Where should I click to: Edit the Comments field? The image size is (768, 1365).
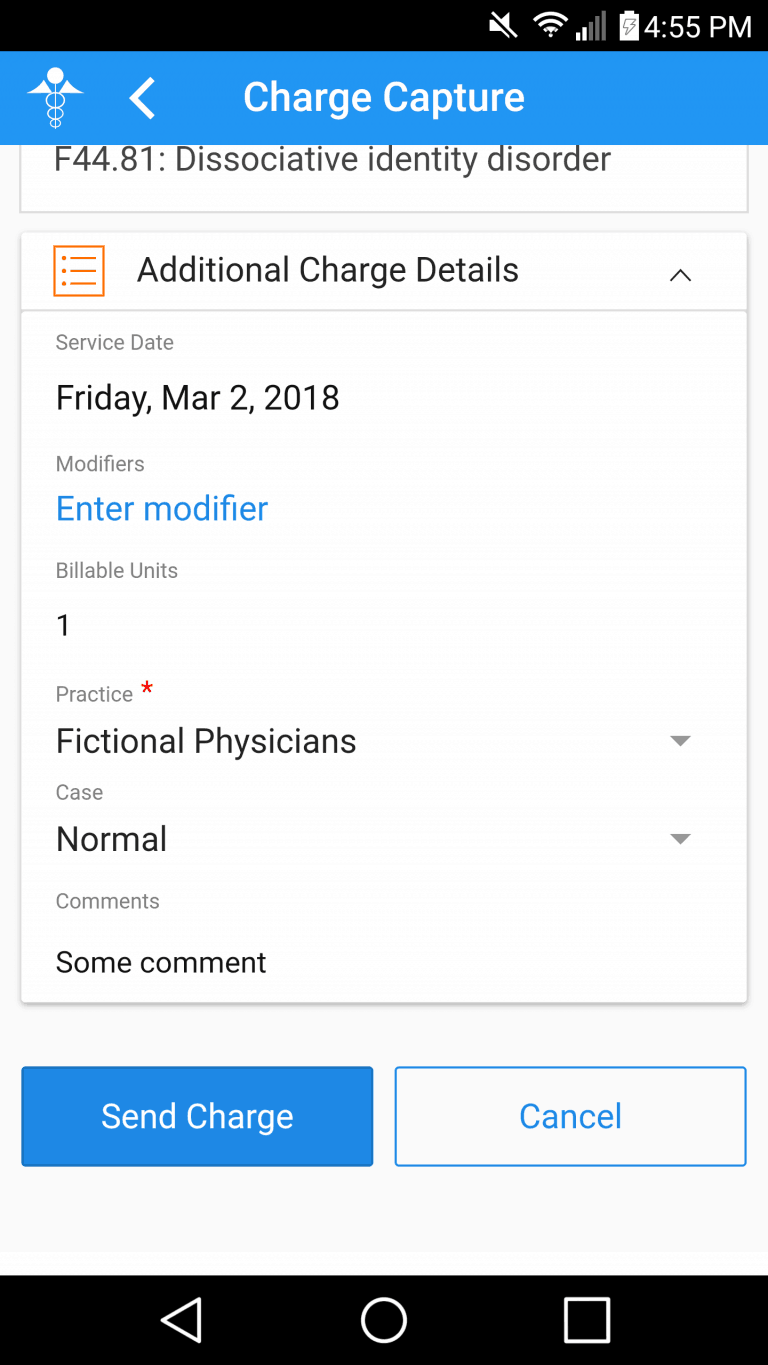384,962
